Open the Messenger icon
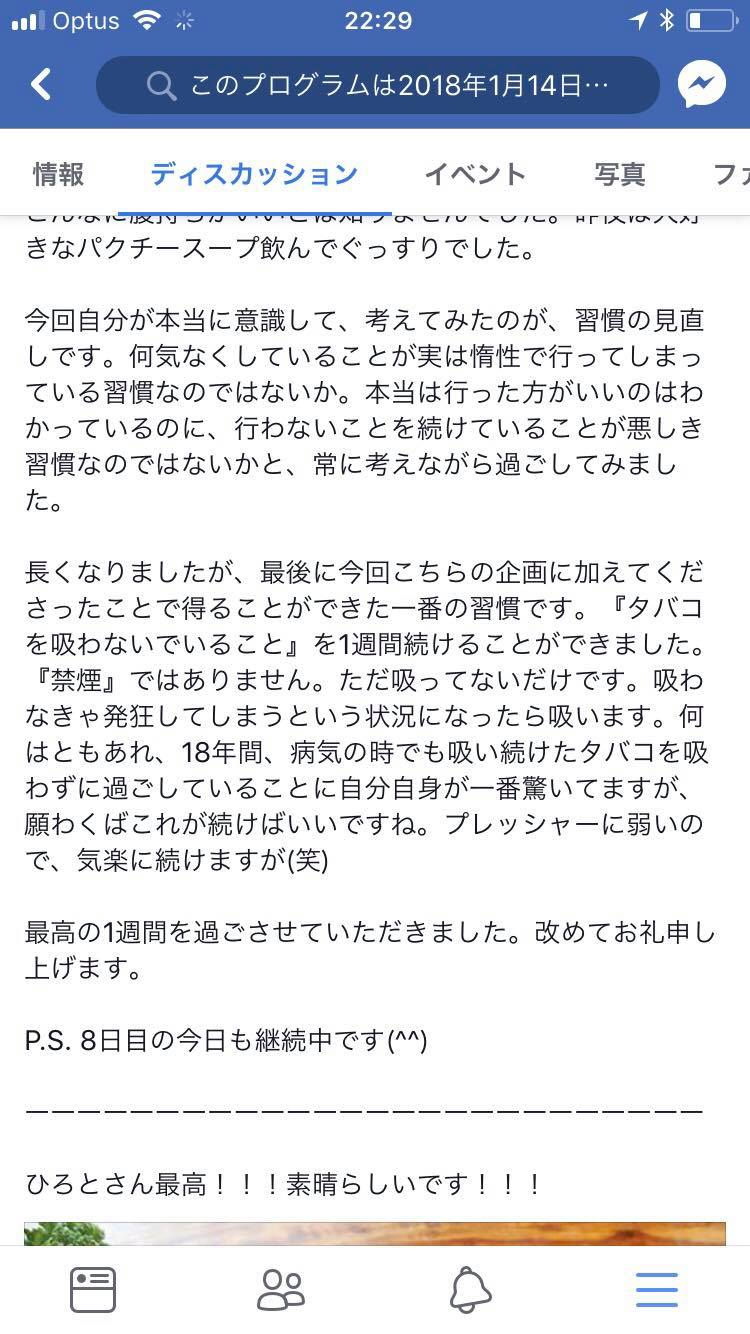This screenshot has height=1334, width=750. 702,85
